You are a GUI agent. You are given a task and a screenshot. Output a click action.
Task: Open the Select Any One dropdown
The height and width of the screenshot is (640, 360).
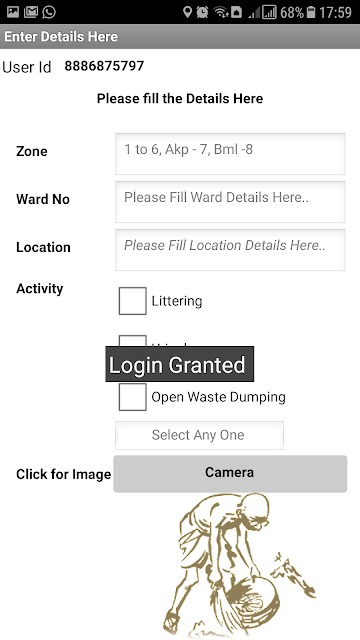[x=199, y=435]
